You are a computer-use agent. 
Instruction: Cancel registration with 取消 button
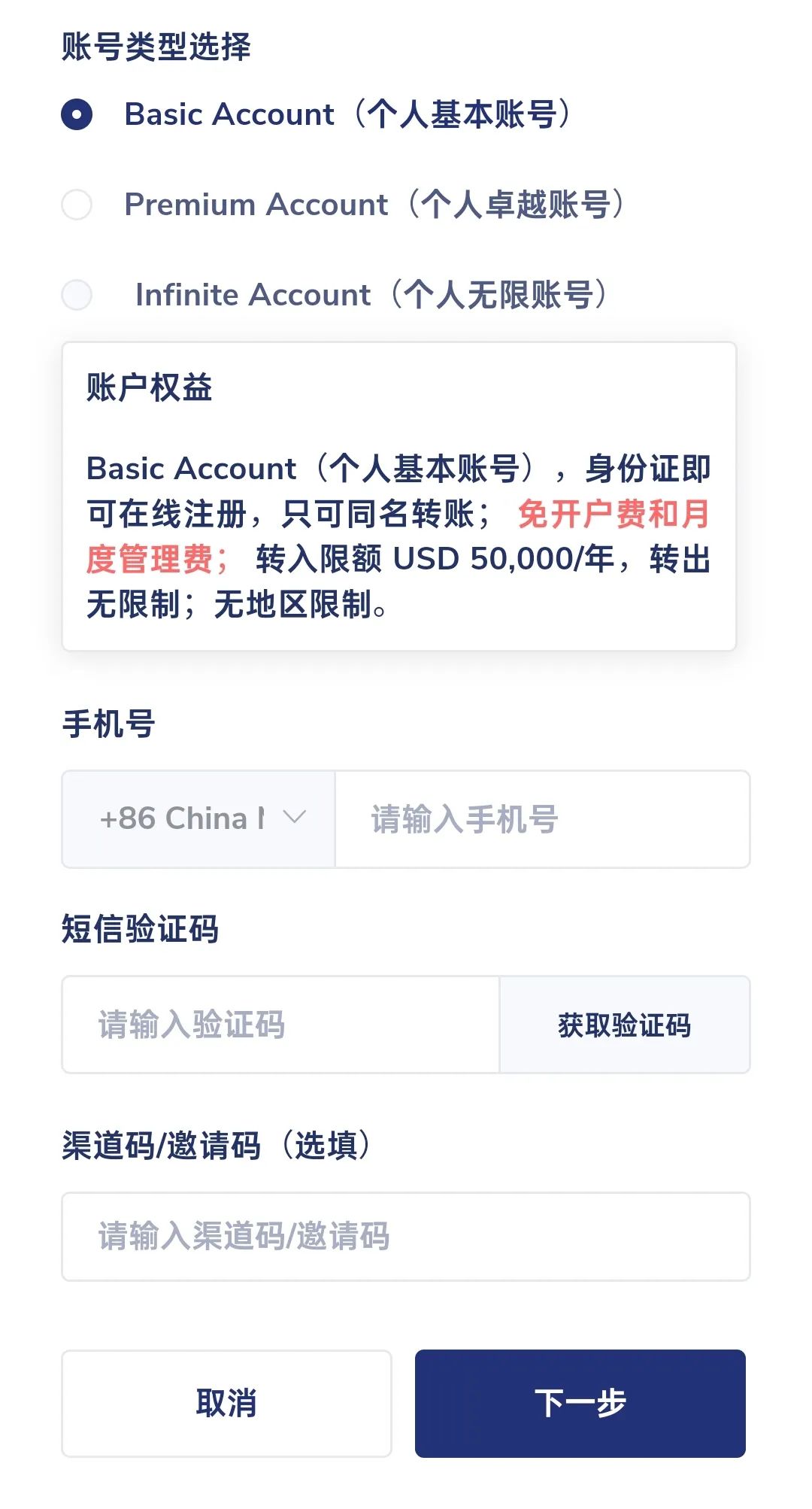click(x=226, y=1404)
